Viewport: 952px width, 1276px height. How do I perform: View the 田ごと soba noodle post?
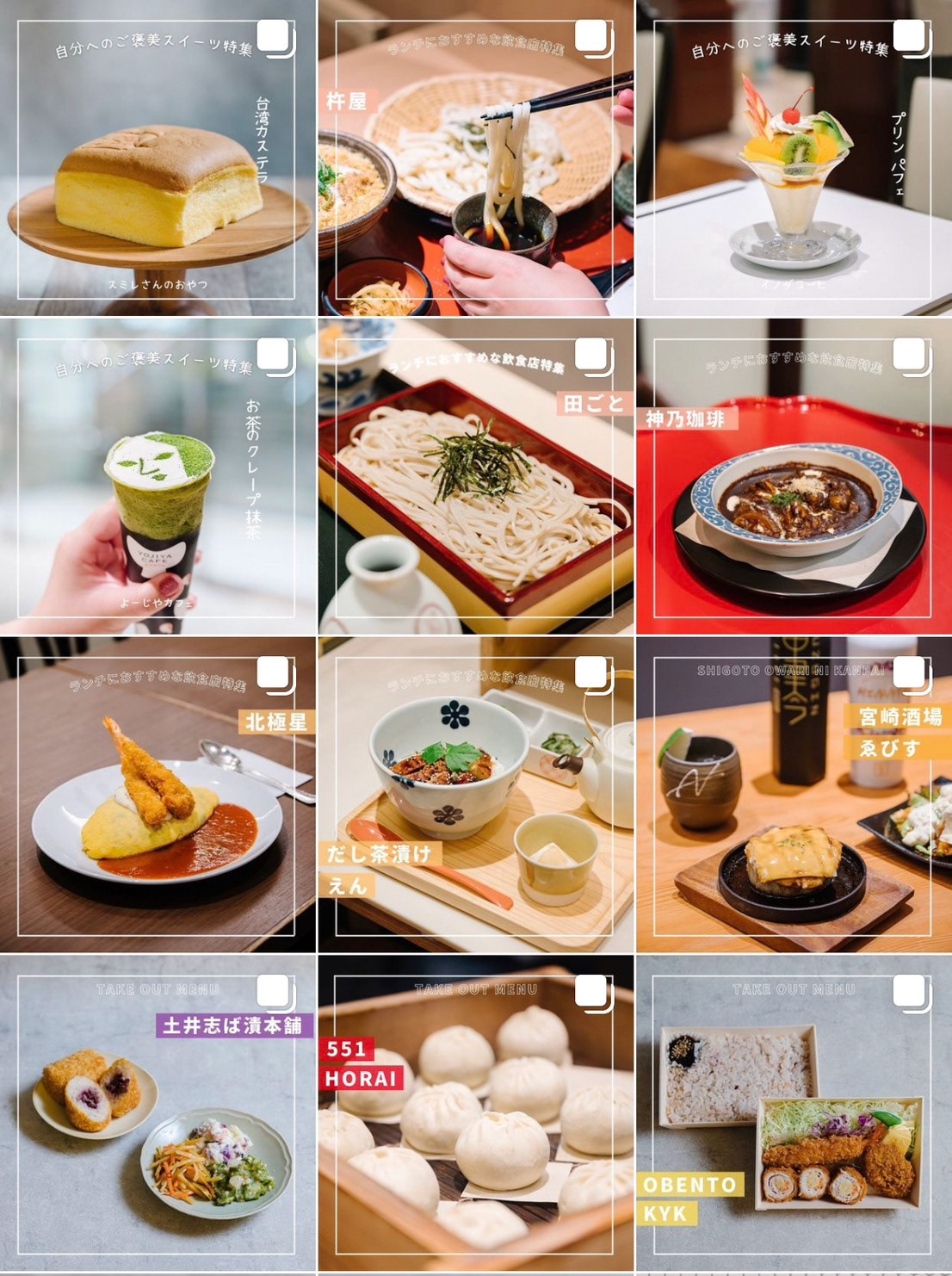pyautogui.click(x=475, y=476)
